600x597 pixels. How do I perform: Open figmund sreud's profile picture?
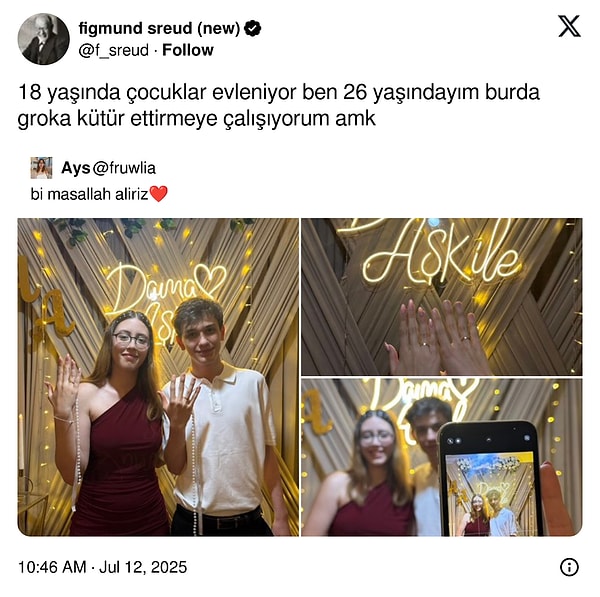coord(43,39)
